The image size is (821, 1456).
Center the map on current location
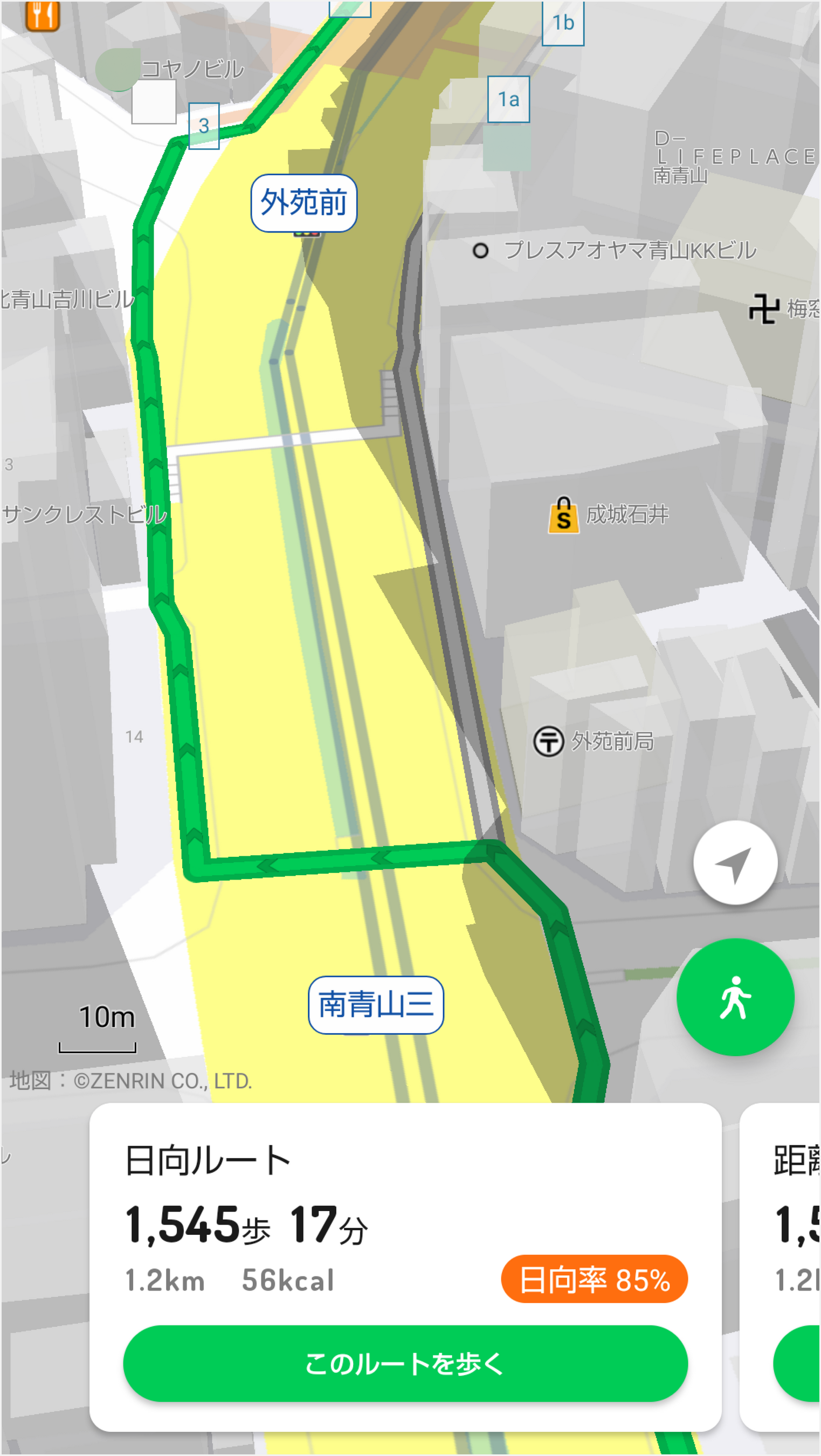pyautogui.click(x=735, y=862)
